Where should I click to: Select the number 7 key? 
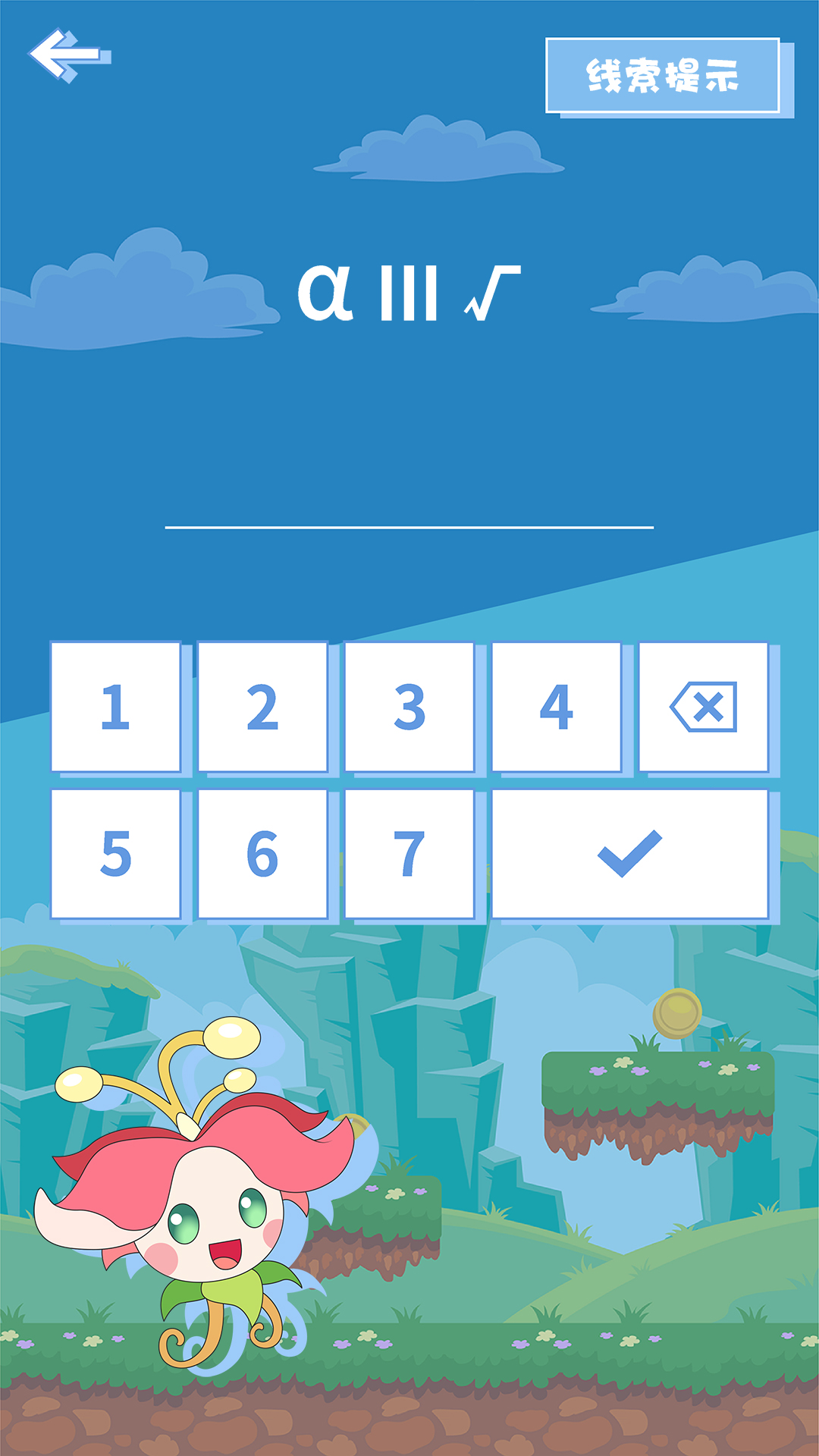coord(410,854)
